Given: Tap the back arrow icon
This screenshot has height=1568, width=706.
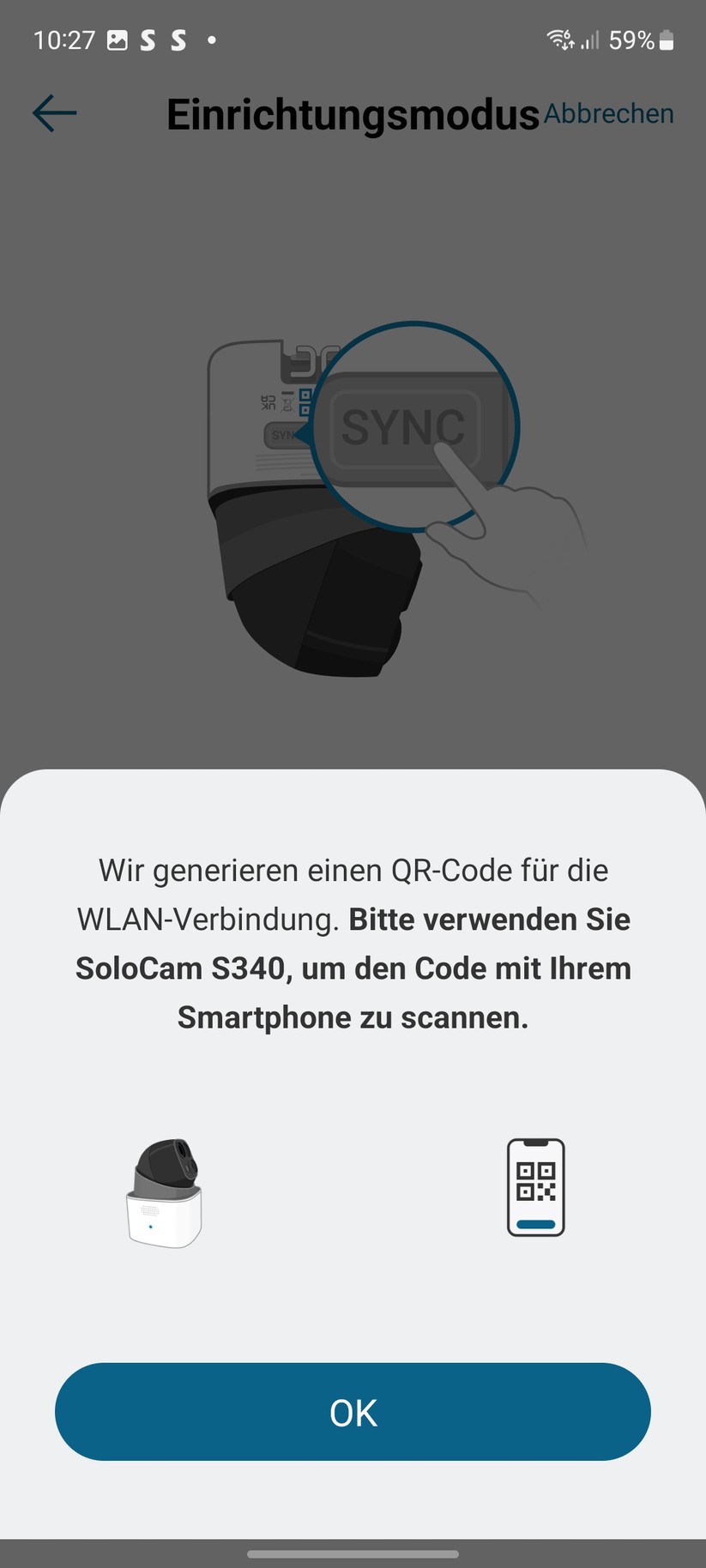Looking at the screenshot, I should coord(53,112).
